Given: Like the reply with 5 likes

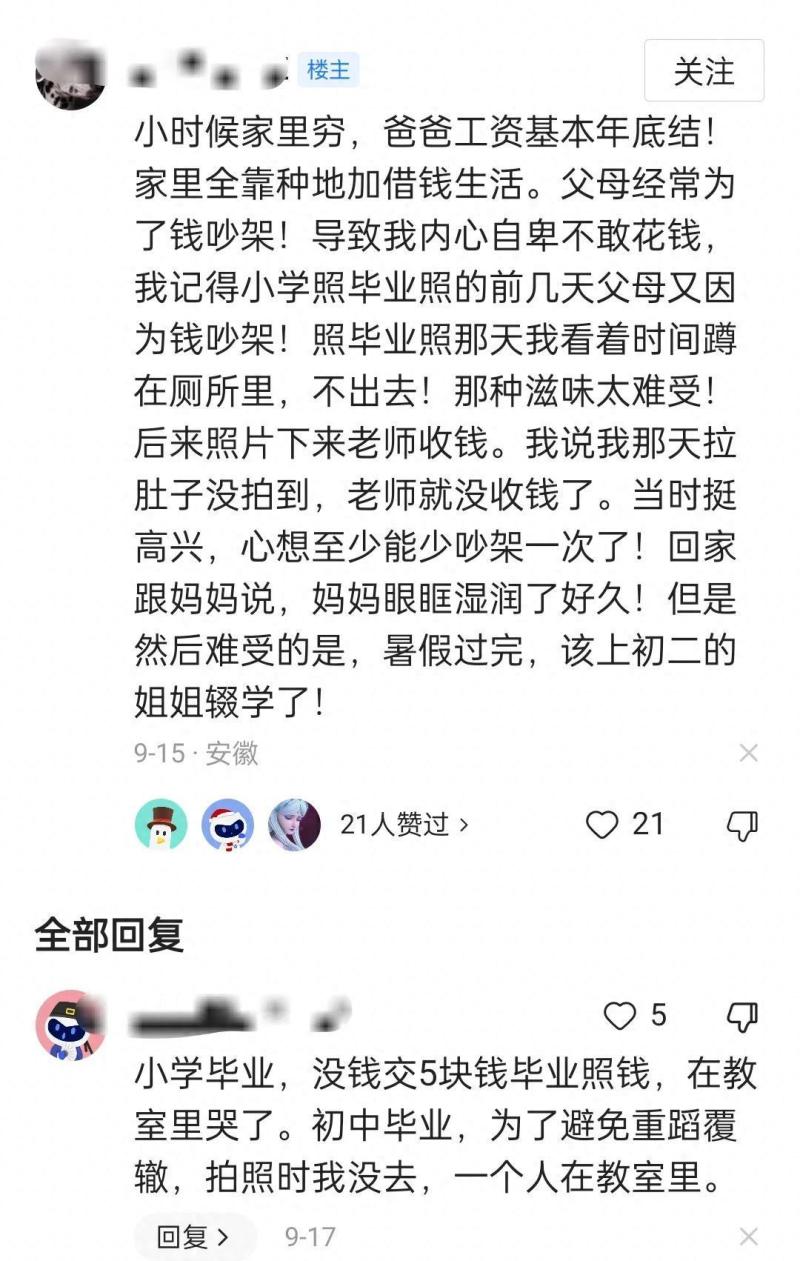Looking at the screenshot, I should [621, 1016].
